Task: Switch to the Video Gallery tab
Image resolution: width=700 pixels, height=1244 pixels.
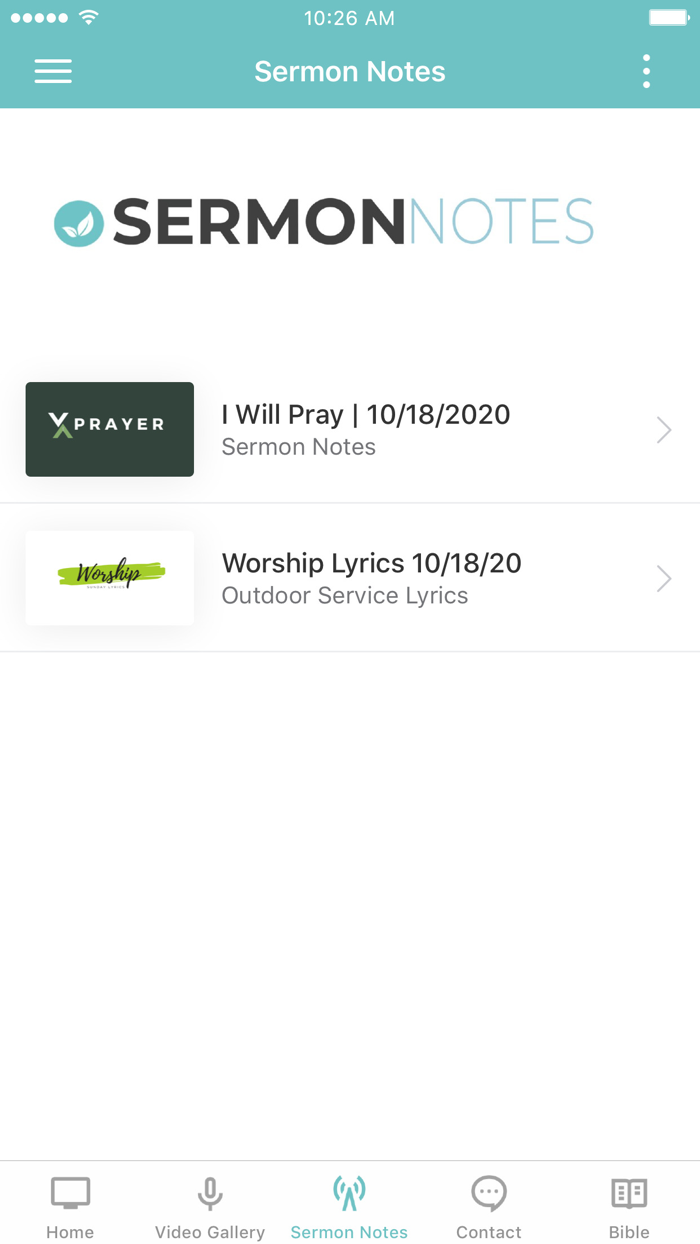Action: pyautogui.click(x=210, y=1205)
